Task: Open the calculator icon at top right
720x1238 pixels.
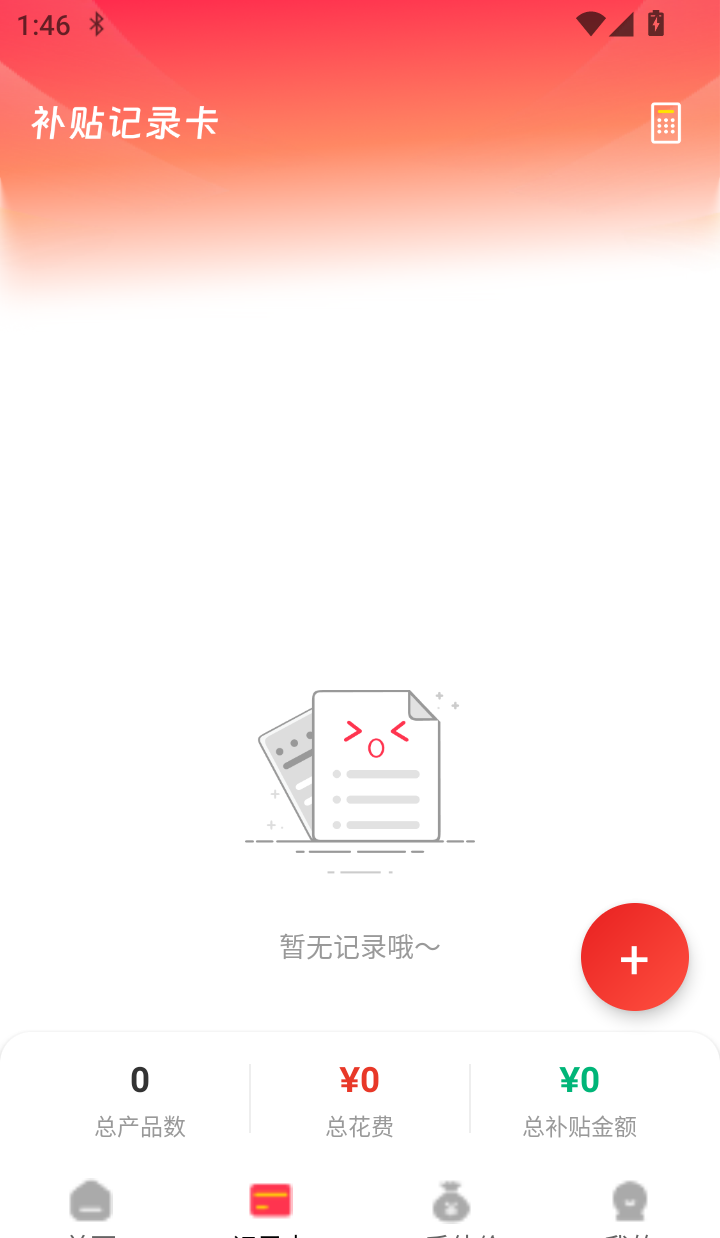Action: pos(665,122)
